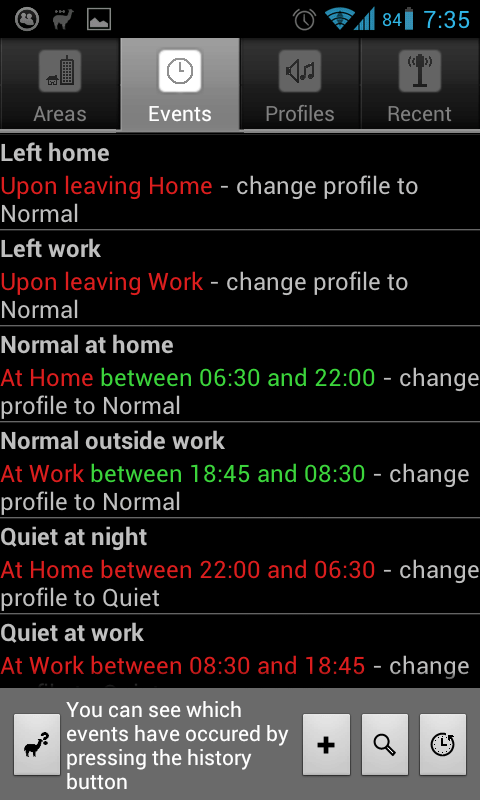Edit the Normal at home event

pos(240,374)
